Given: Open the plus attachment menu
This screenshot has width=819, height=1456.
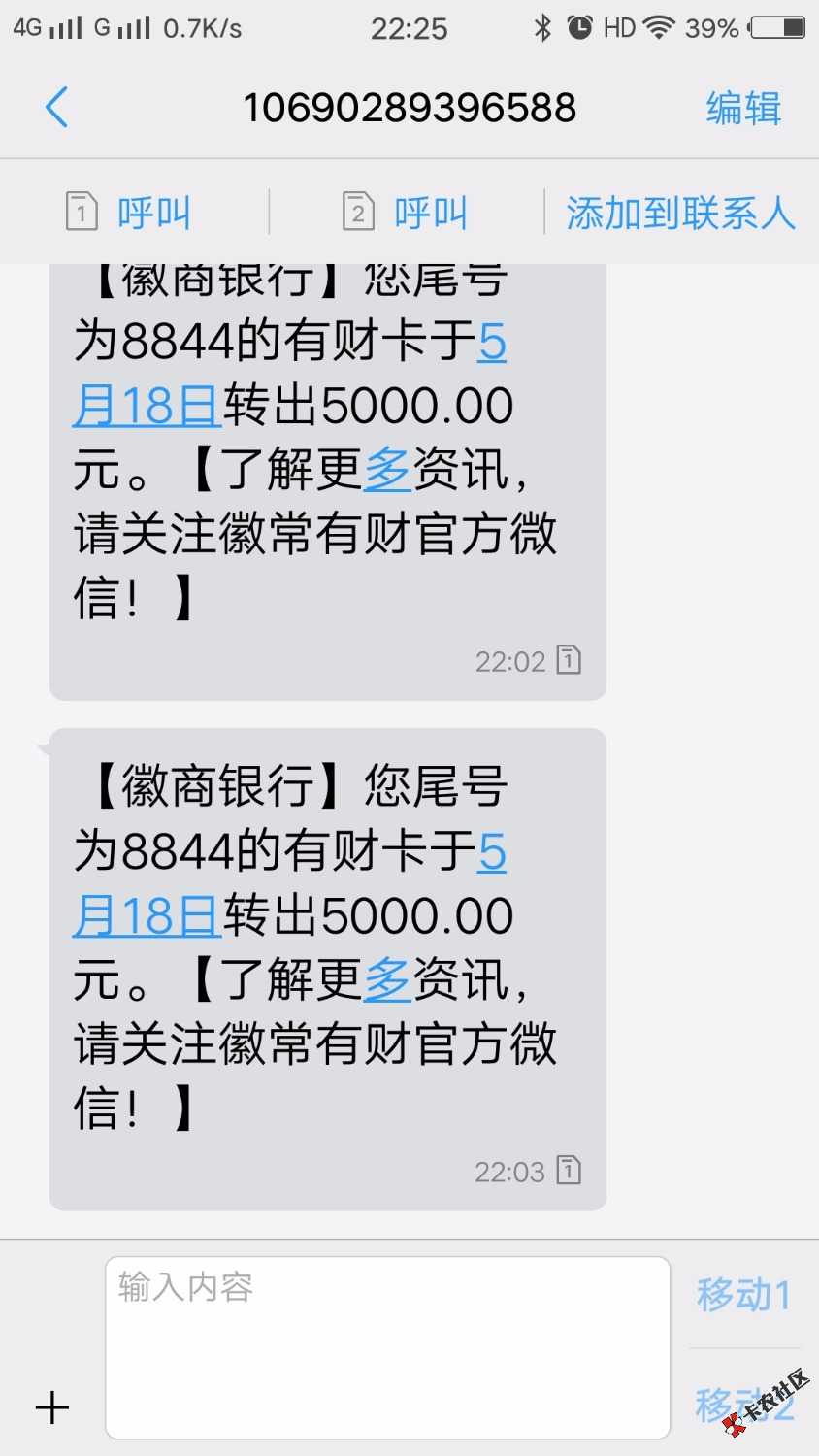Looking at the screenshot, I should 52,1407.
